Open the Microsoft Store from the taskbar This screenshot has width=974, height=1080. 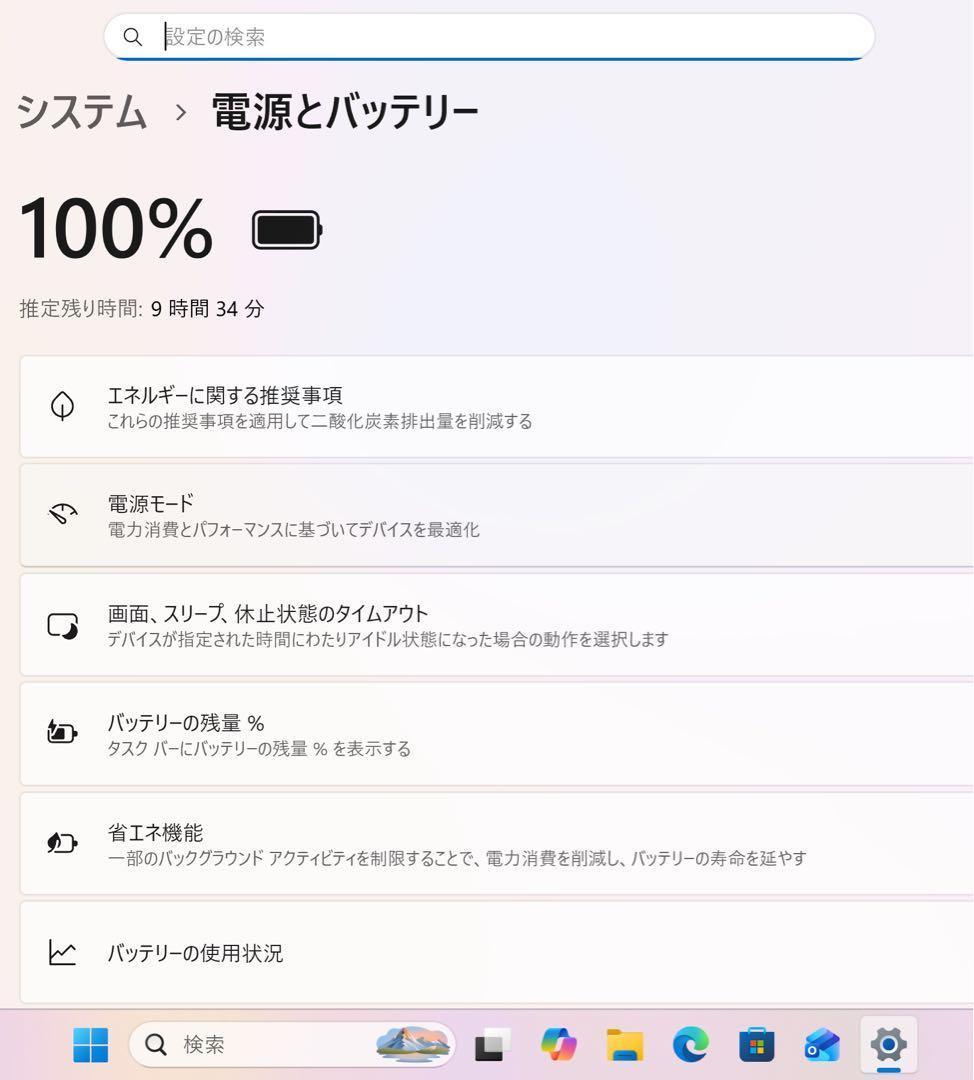pos(755,1044)
